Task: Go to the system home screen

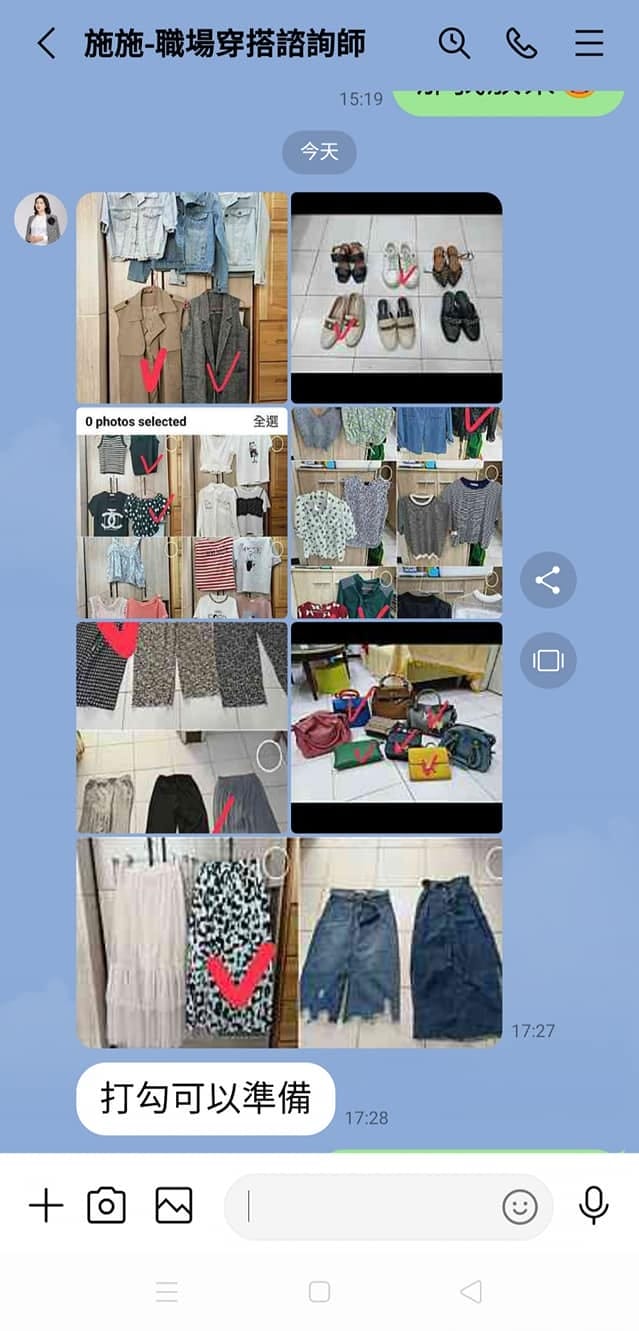Action: click(x=319, y=1292)
